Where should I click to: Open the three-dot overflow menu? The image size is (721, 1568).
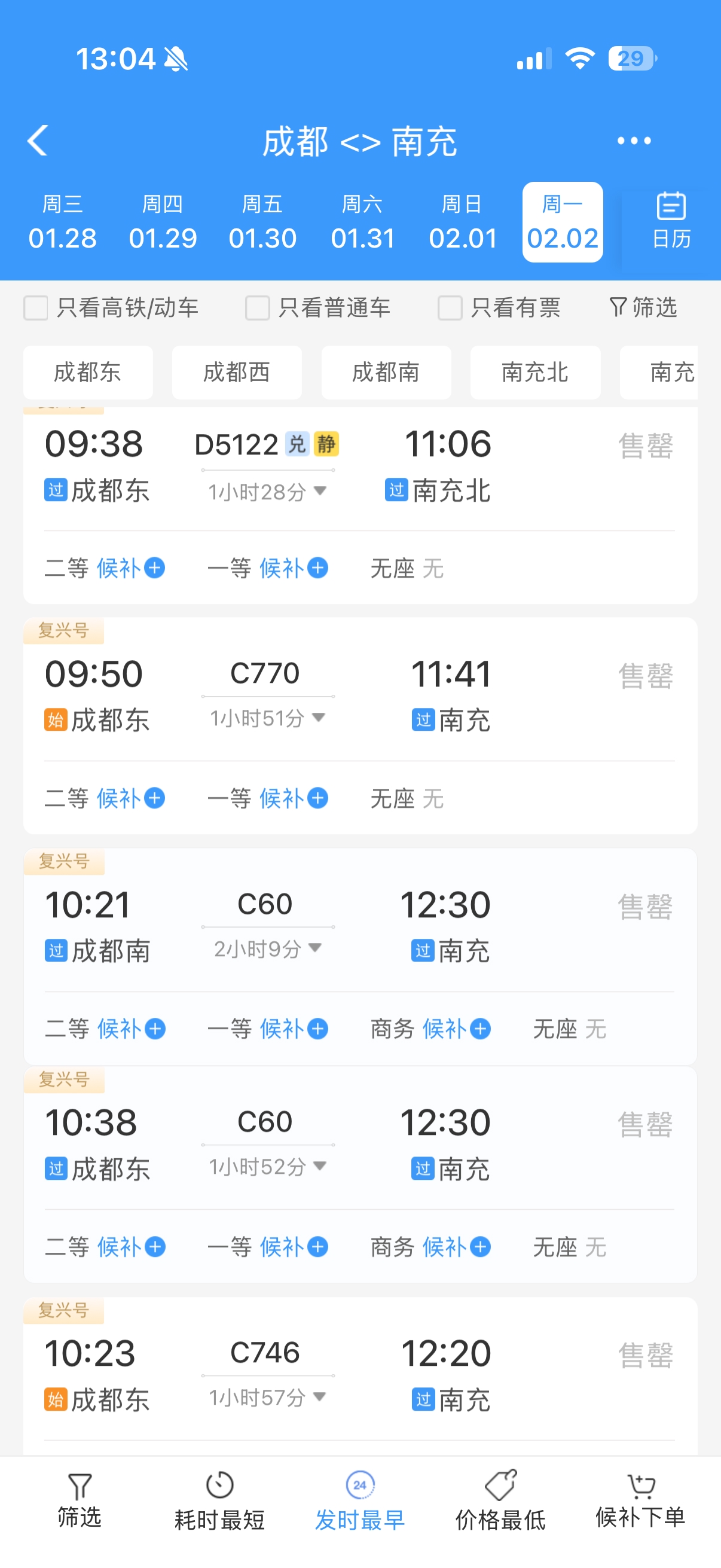click(x=633, y=141)
